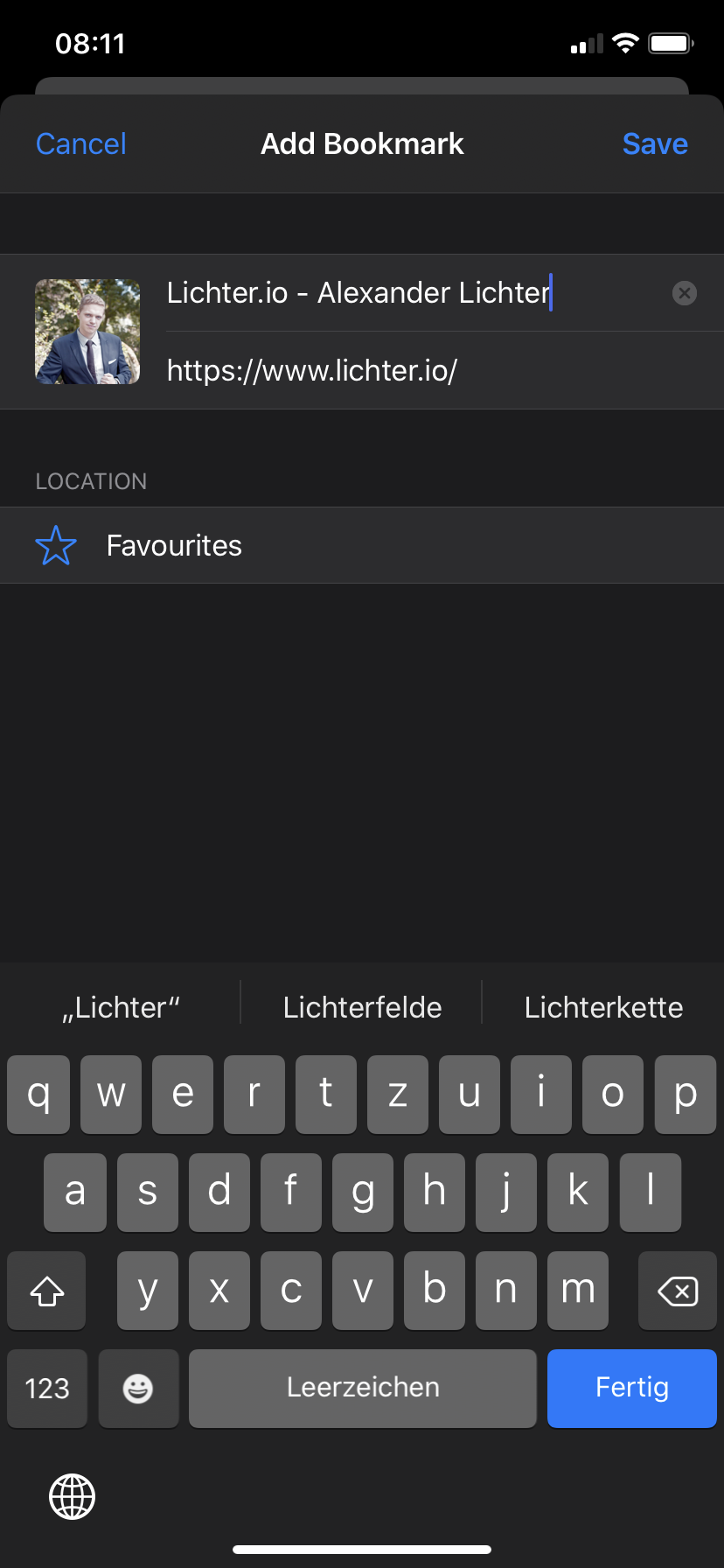
Task: Clear the bookmark title text
Action: point(685,293)
